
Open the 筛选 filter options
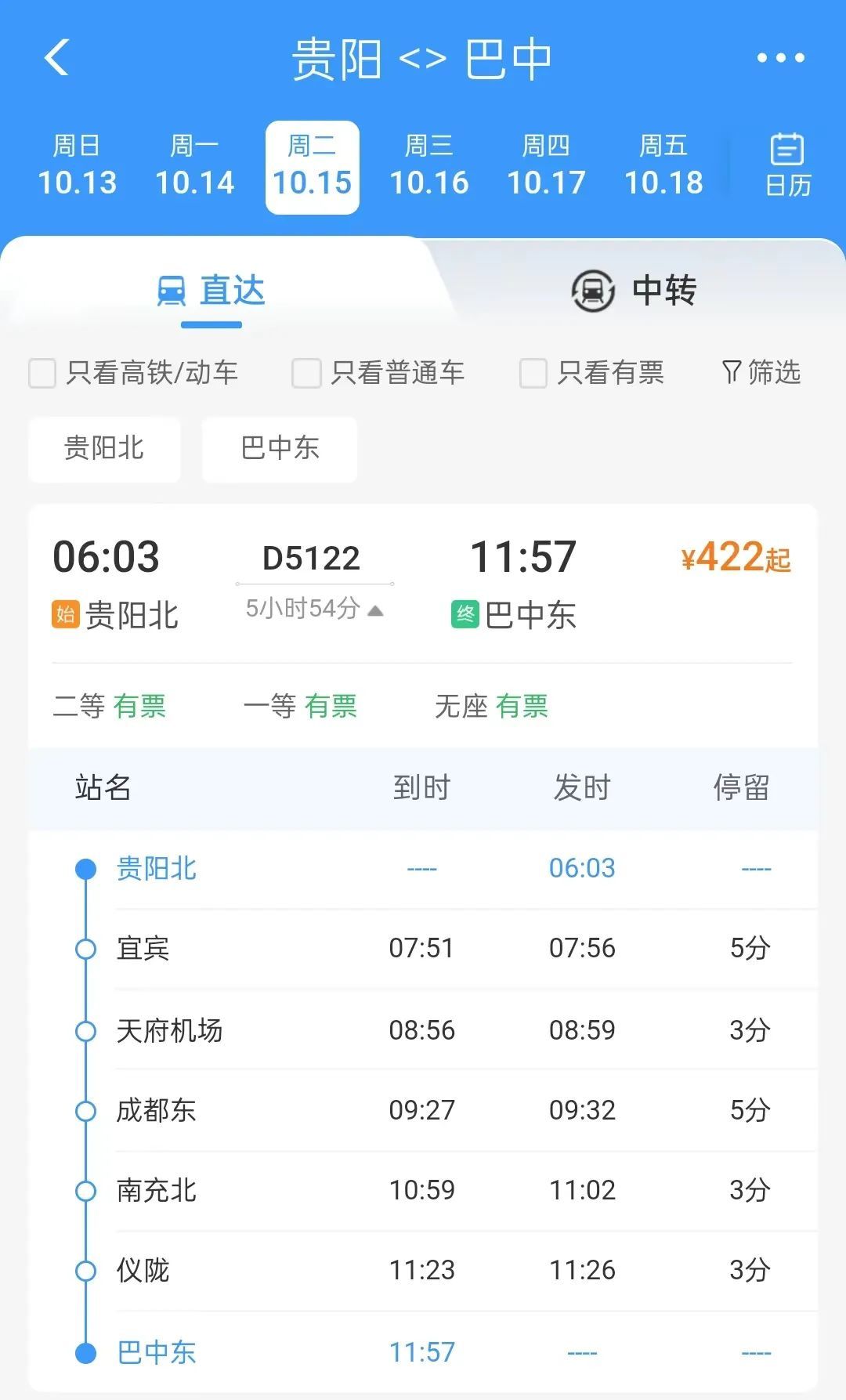point(761,372)
